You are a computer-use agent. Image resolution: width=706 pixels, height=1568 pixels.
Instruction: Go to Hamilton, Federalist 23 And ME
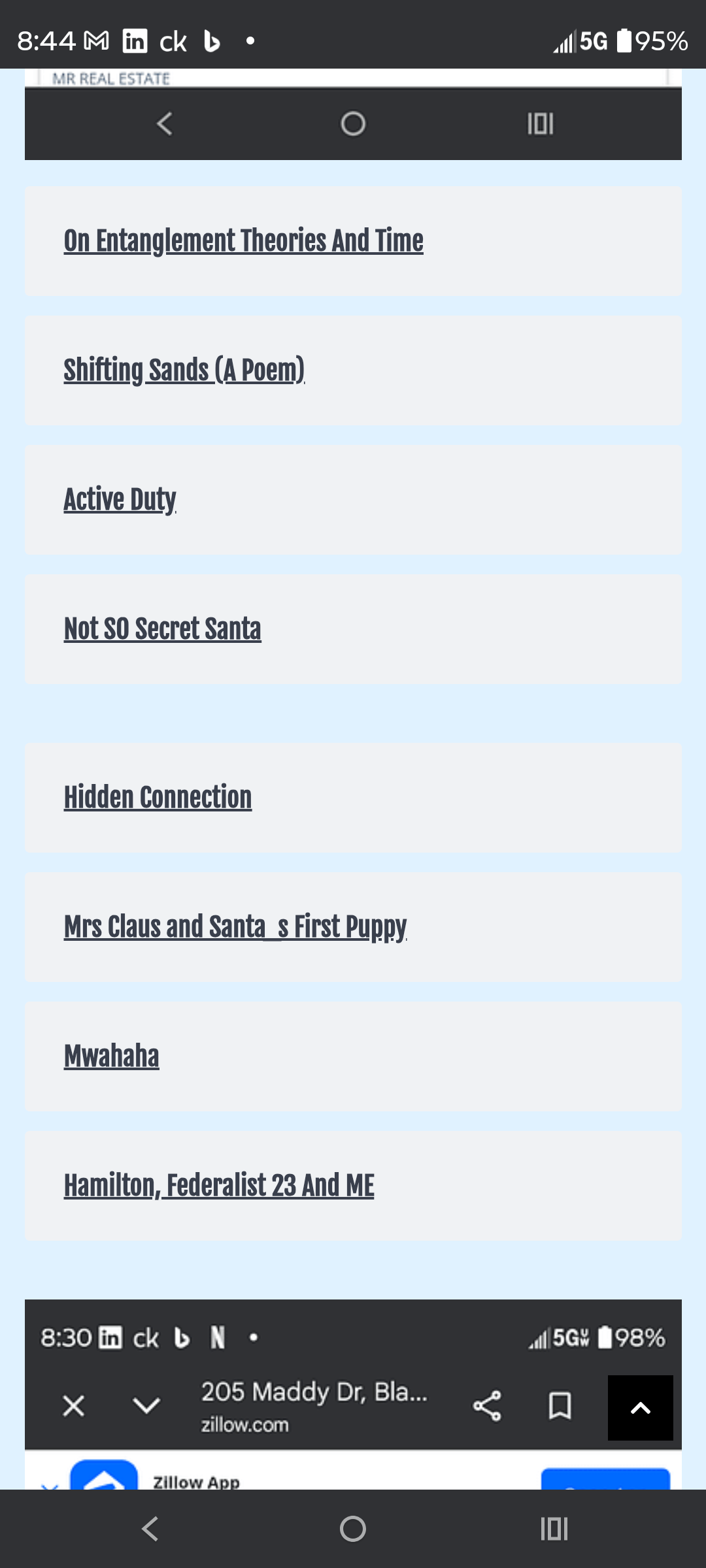click(x=219, y=1186)
